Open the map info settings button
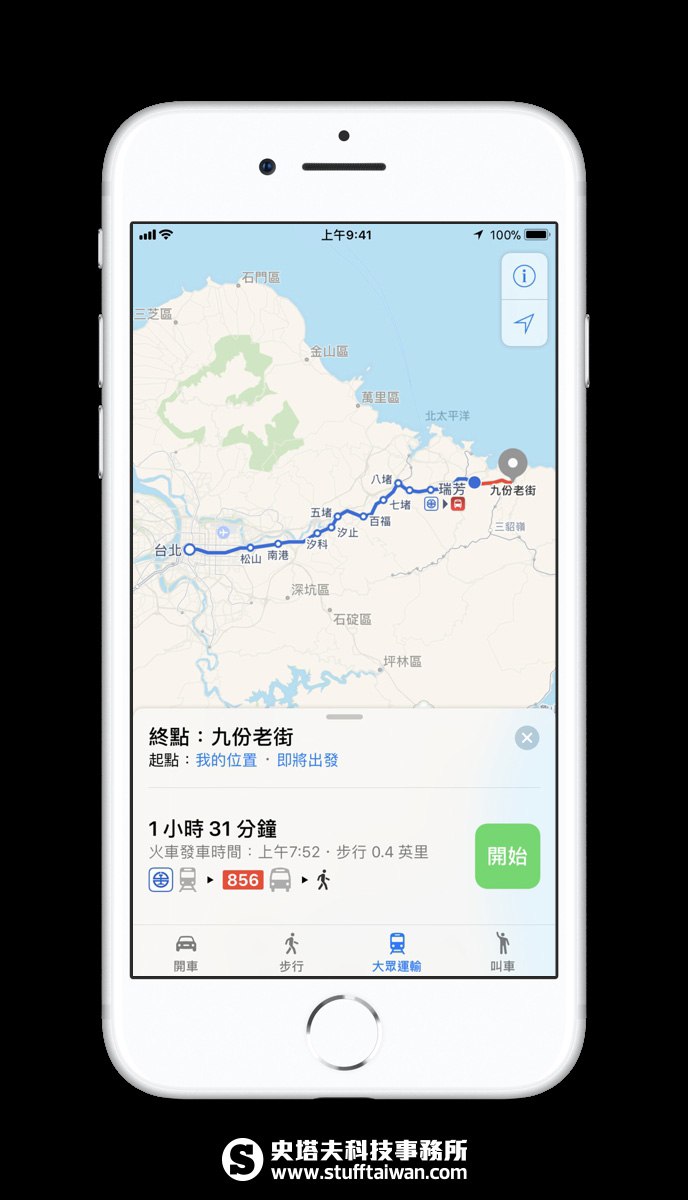The image size is (688, 1200). [x=524, y=276]
